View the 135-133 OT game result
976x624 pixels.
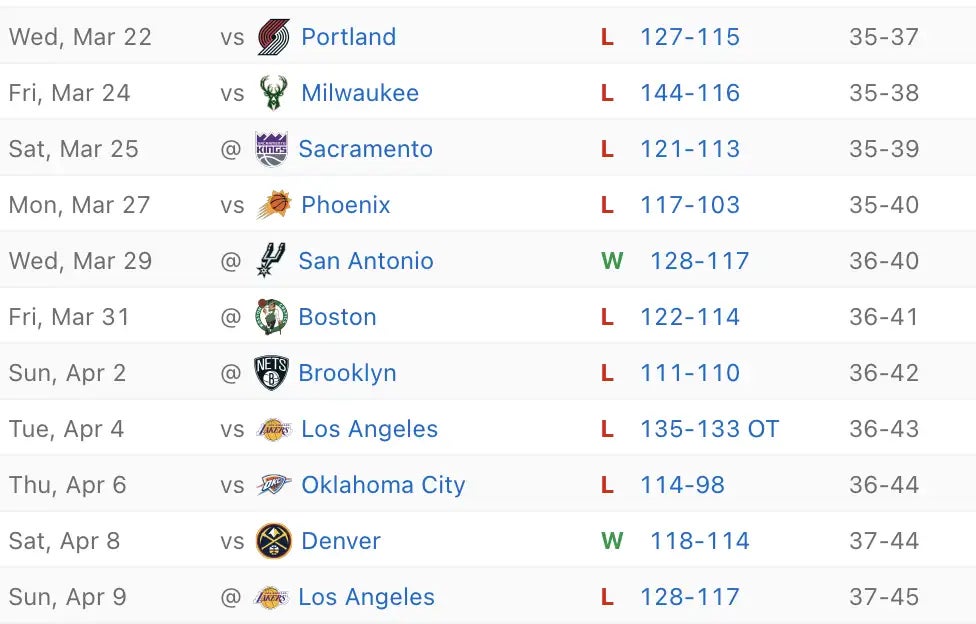click(709, 429)
